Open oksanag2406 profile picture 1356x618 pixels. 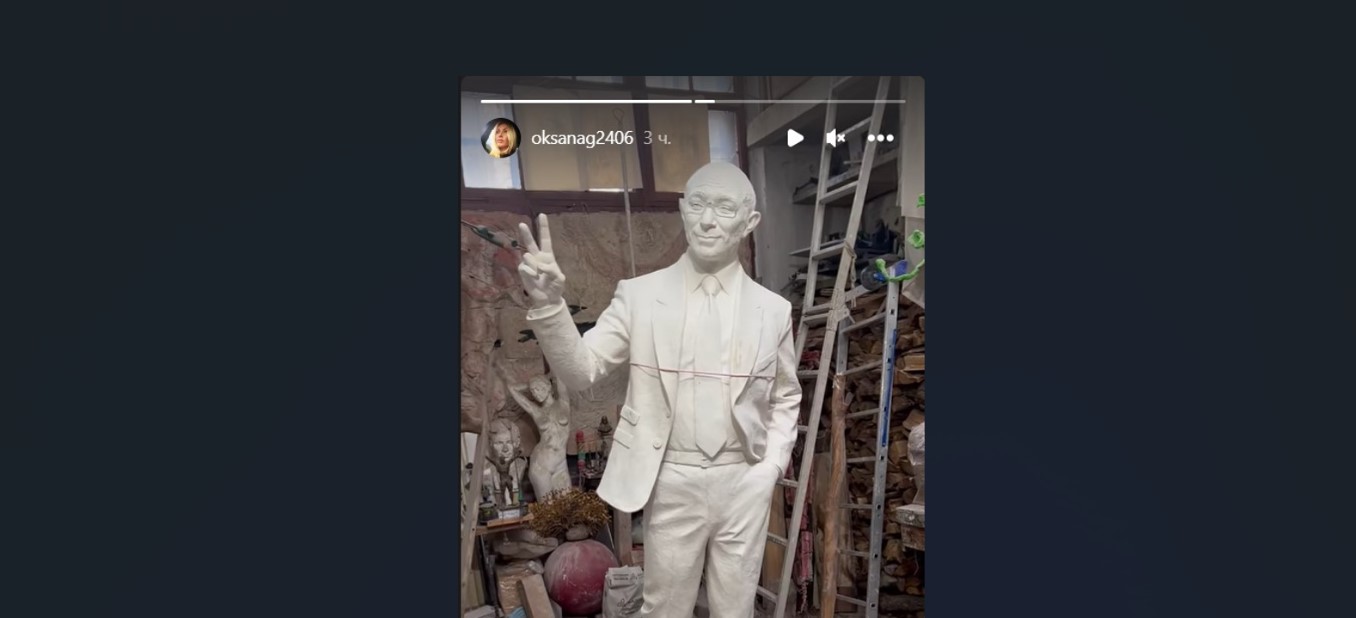pos(500,138)
